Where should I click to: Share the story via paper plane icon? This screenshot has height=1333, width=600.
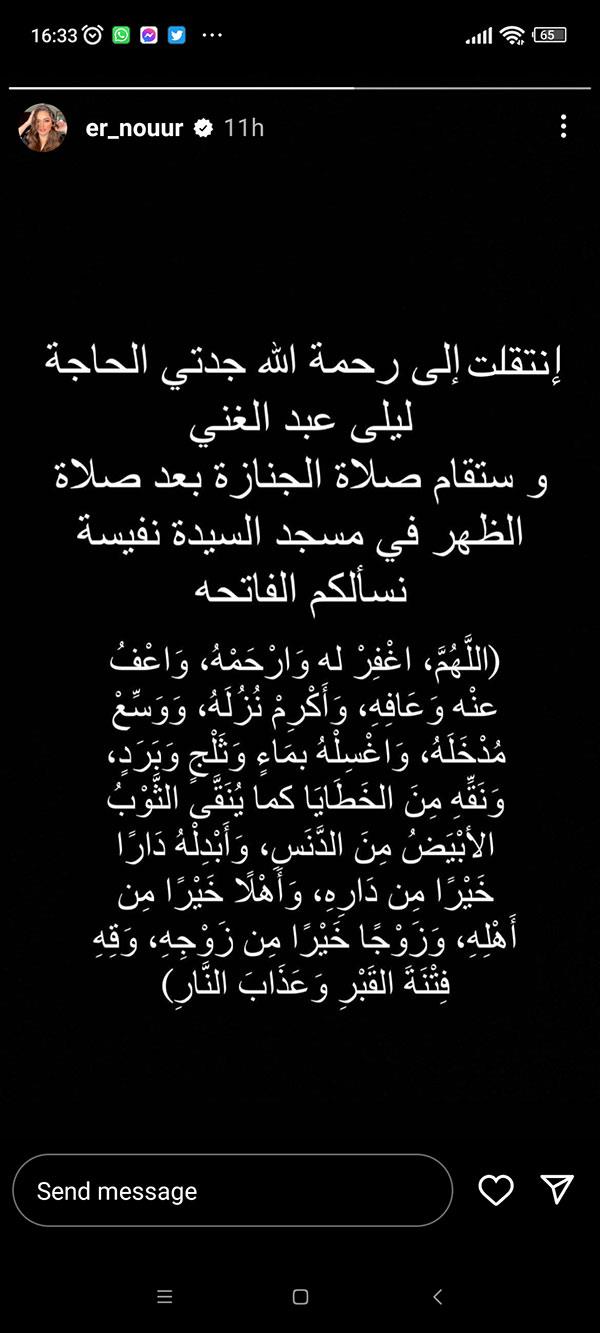click(x=557, y=1188)
